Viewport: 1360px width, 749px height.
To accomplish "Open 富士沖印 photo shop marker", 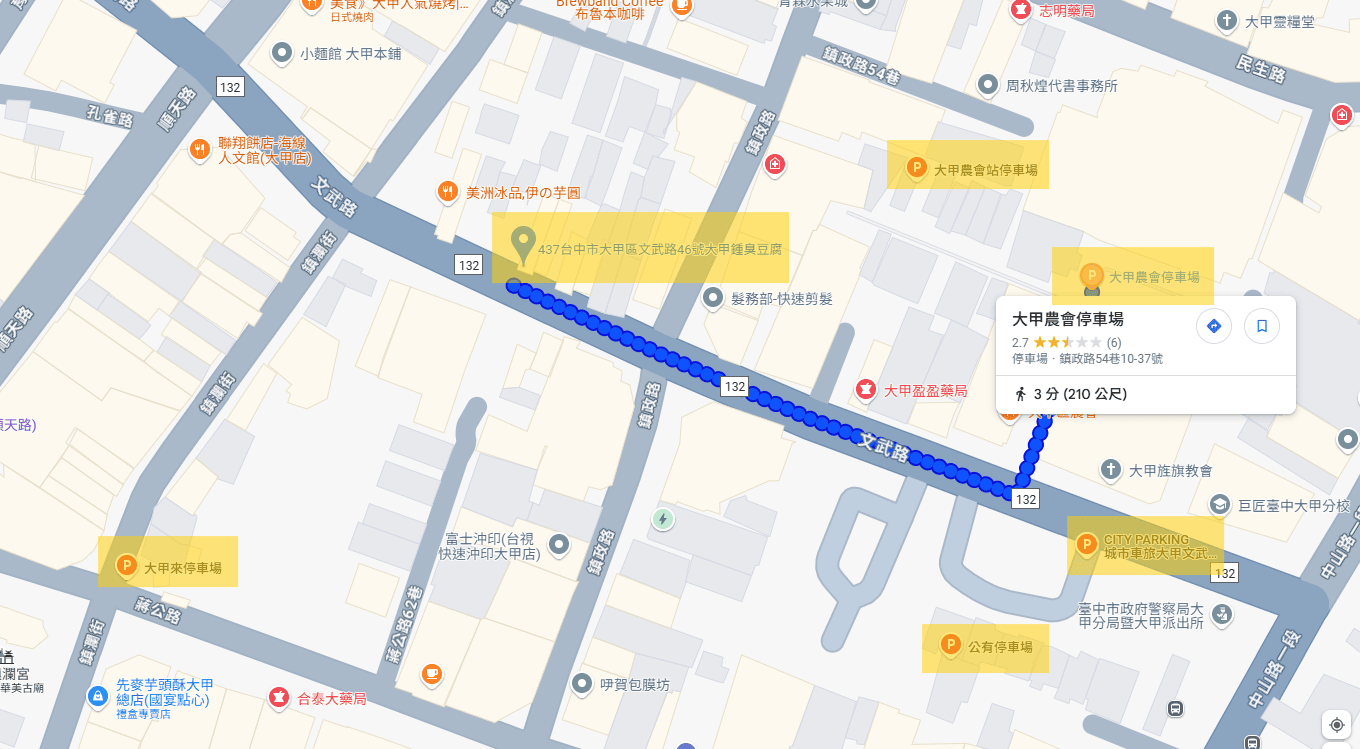I will click(x=559, y=545).
